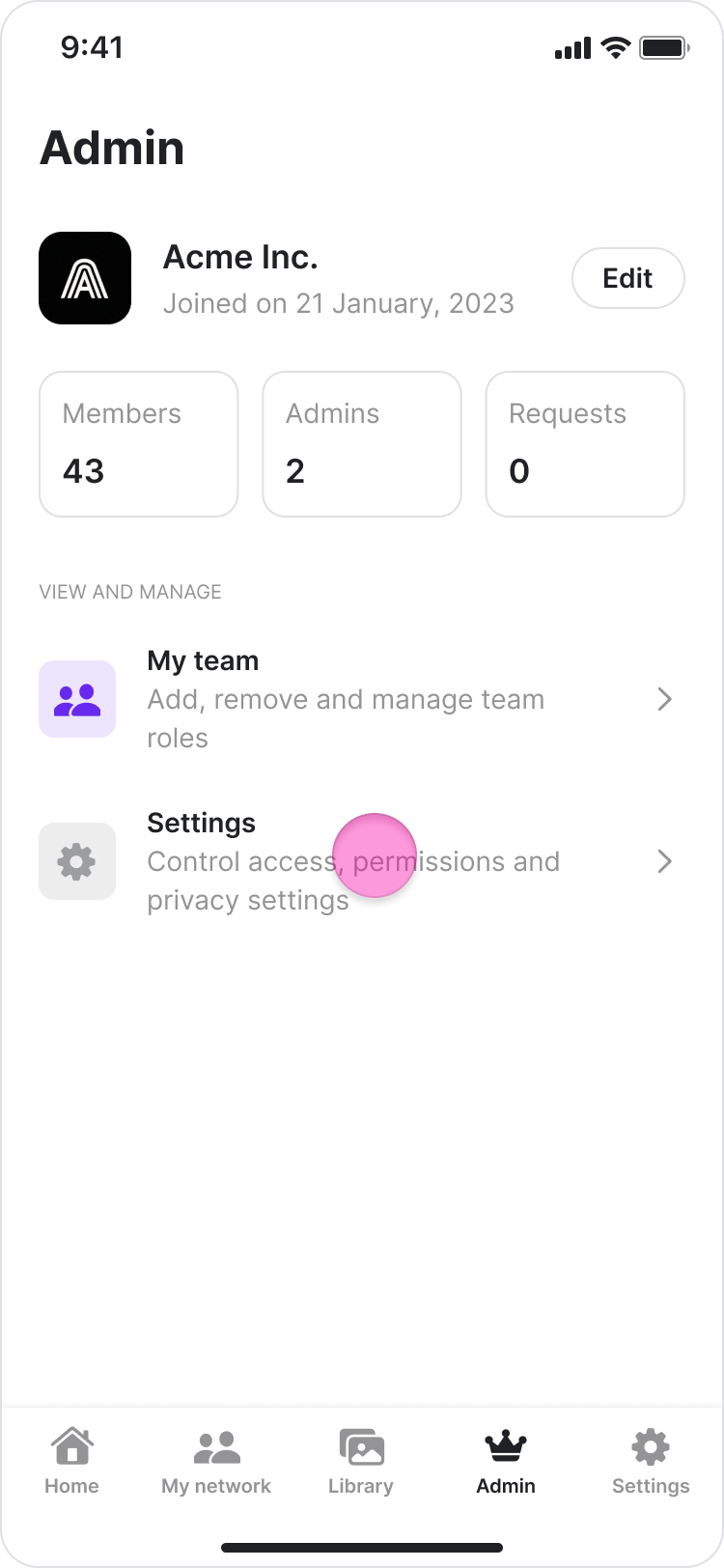Viewport: 724px width, 1568px height.
Task: Open the Members card
Action: pos(138,444)
